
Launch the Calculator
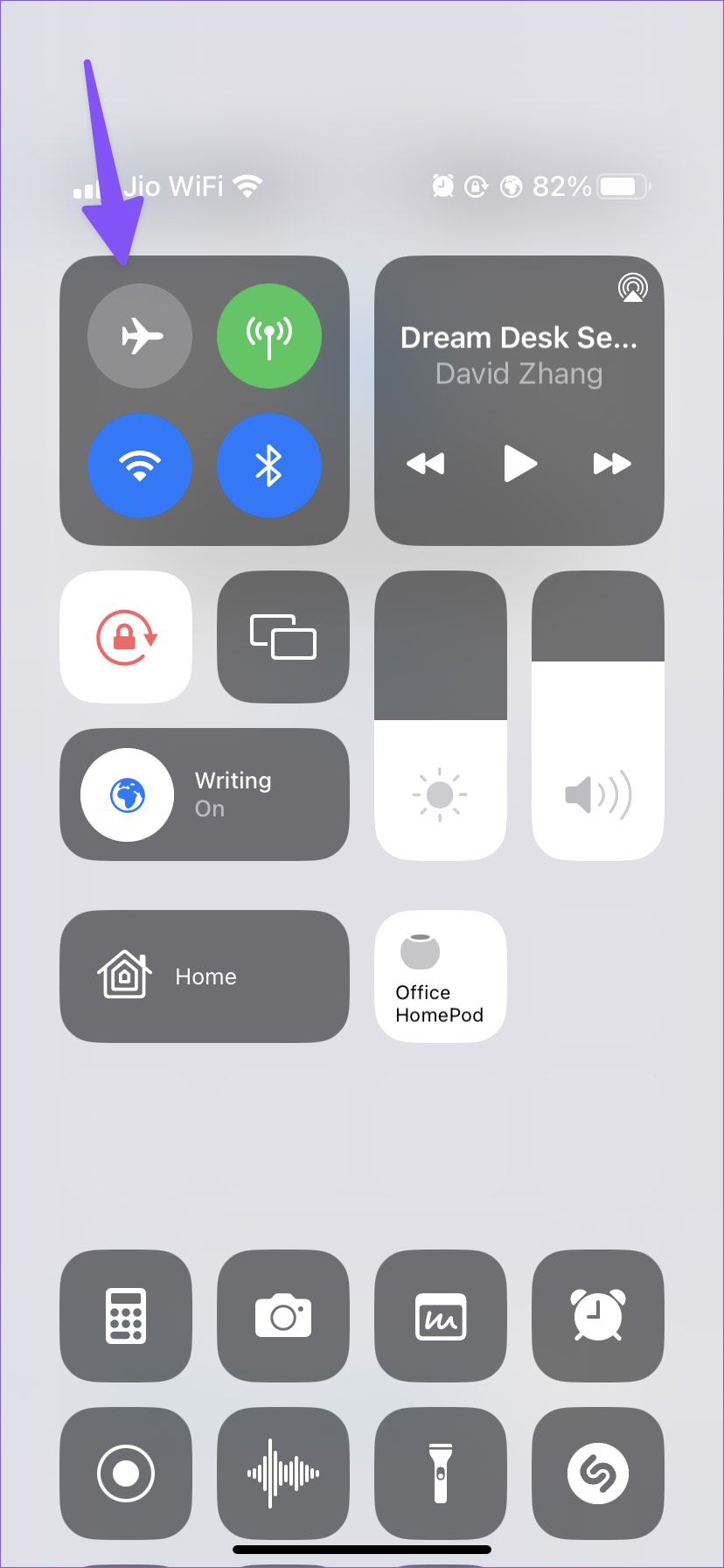point(126,1315)
